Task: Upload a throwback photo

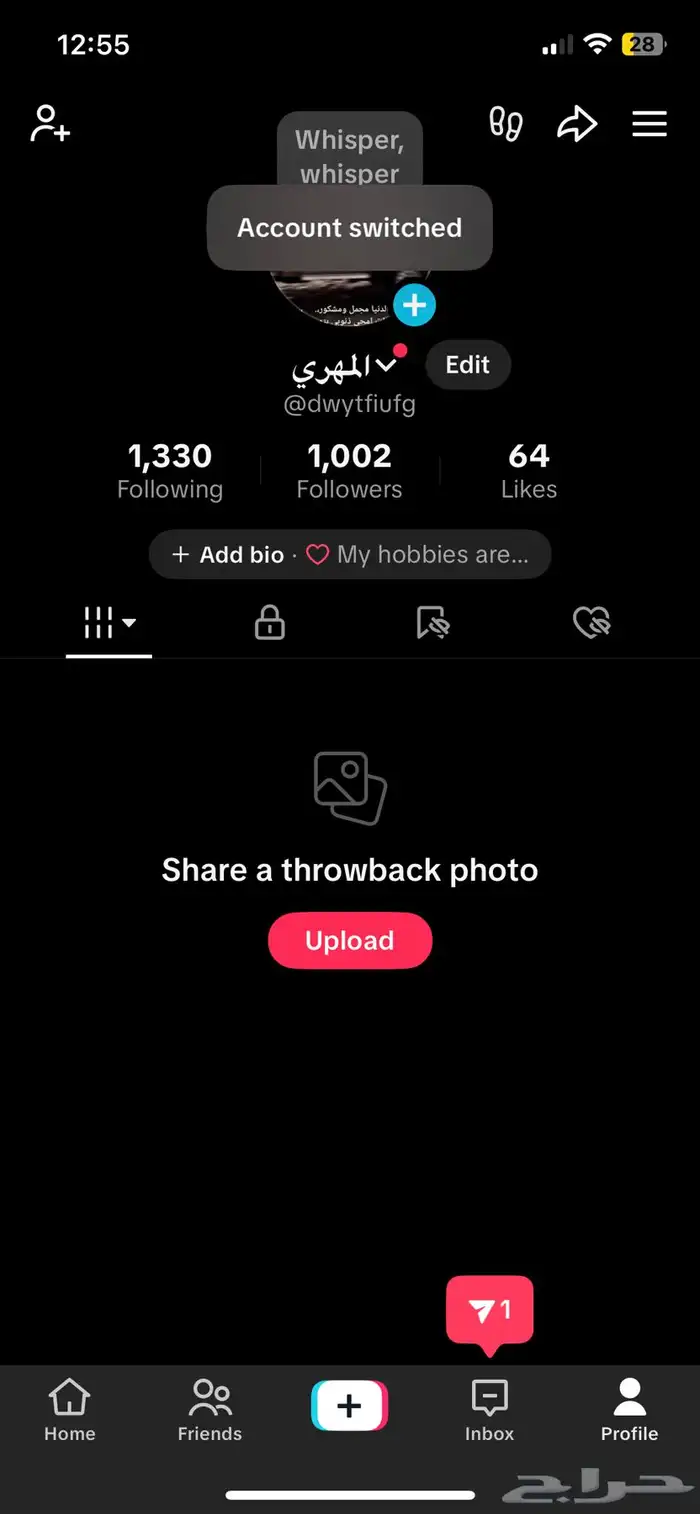Action: 349,941
